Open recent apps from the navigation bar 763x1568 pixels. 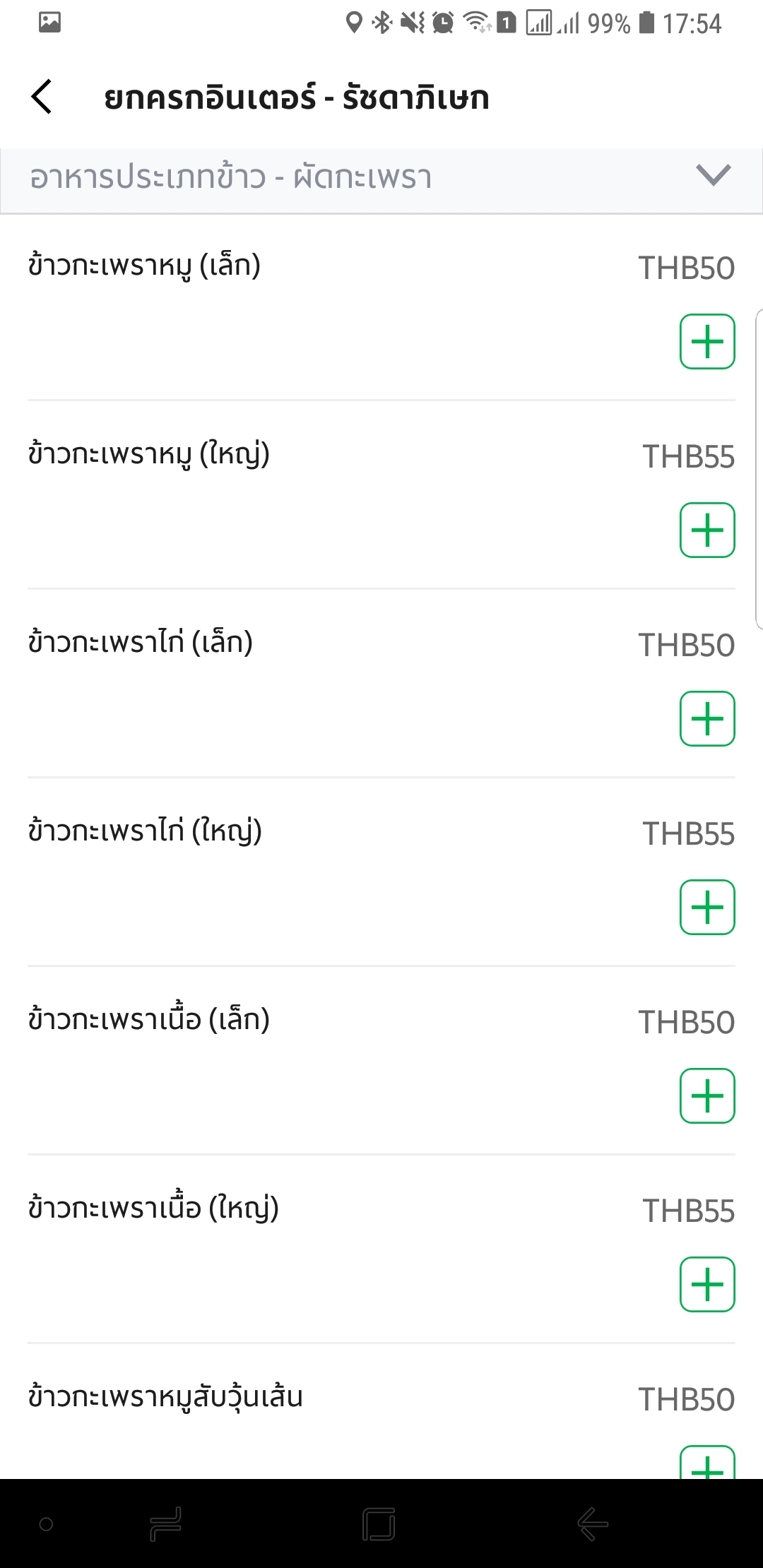pyautogui.click(x=166, y=1524)
